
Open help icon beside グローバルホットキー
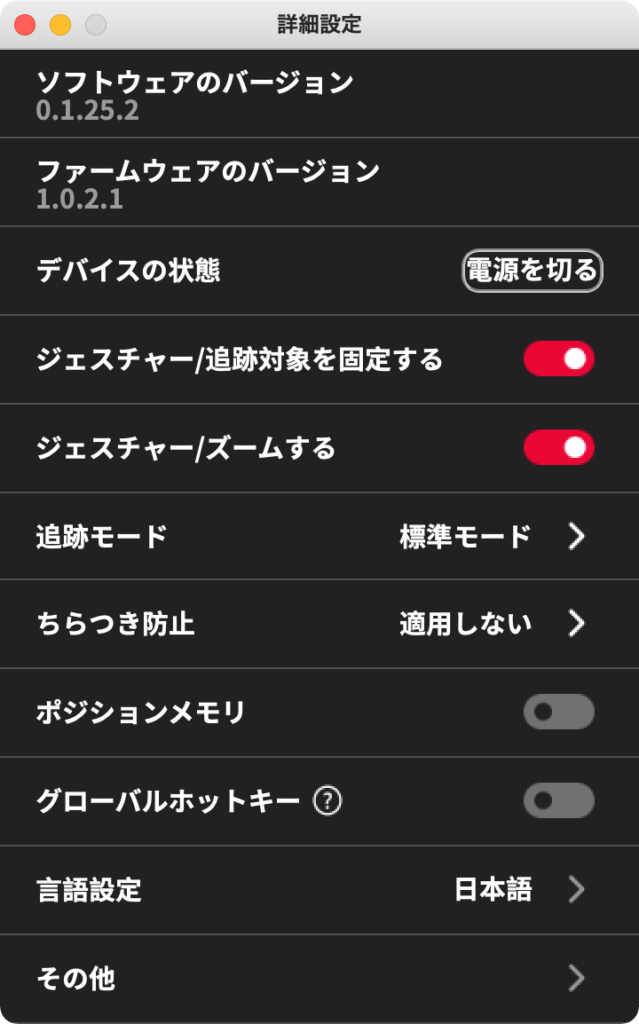click(x=327, y=801)
